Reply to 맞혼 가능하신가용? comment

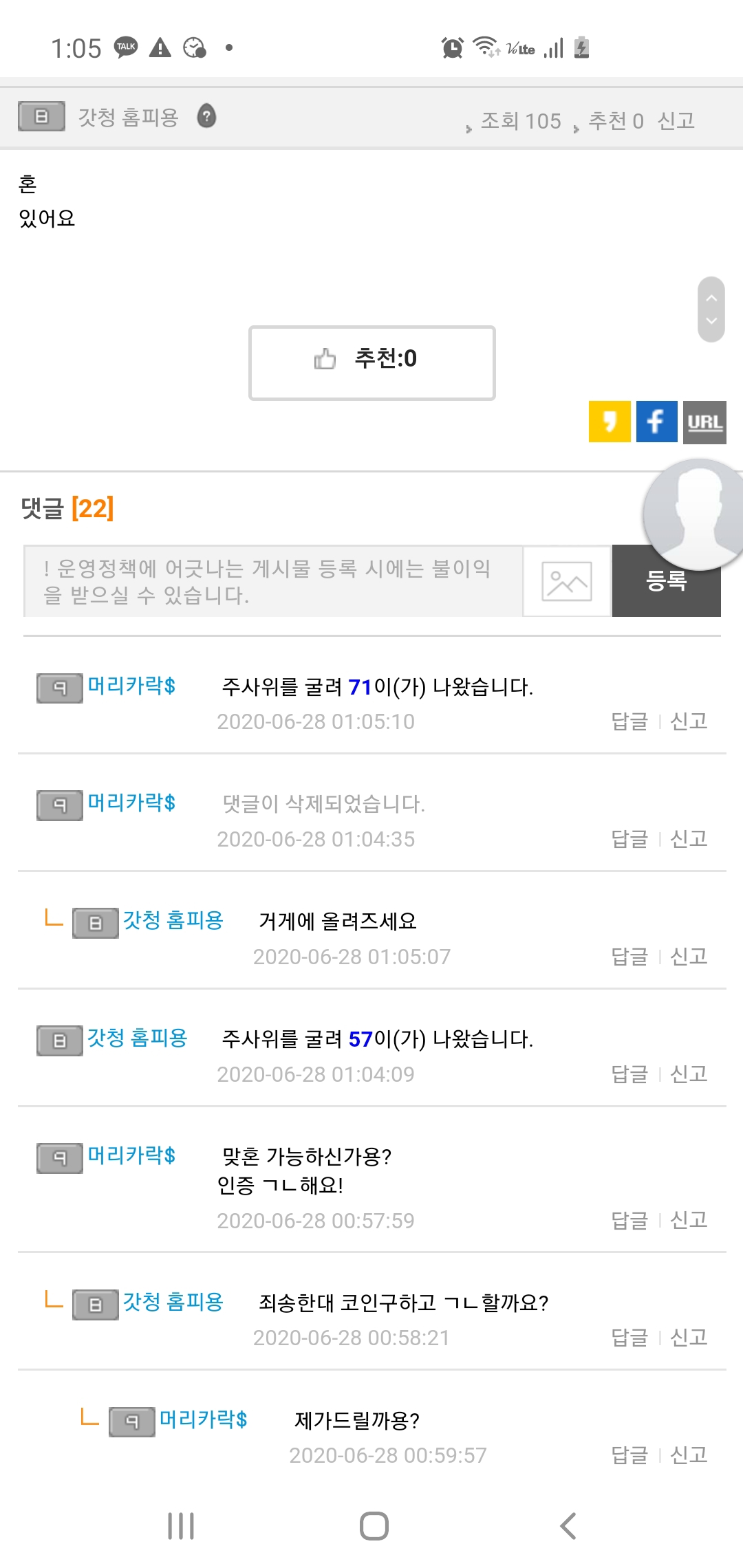[x=629, y=1220]
